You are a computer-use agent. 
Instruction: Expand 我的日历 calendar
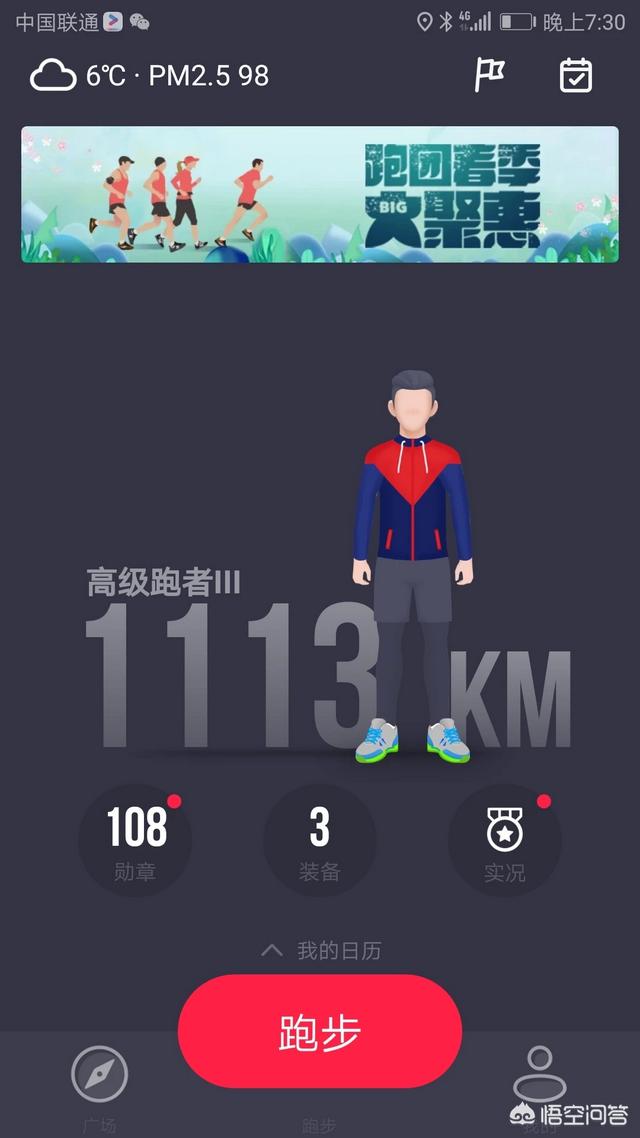(320, 950)
